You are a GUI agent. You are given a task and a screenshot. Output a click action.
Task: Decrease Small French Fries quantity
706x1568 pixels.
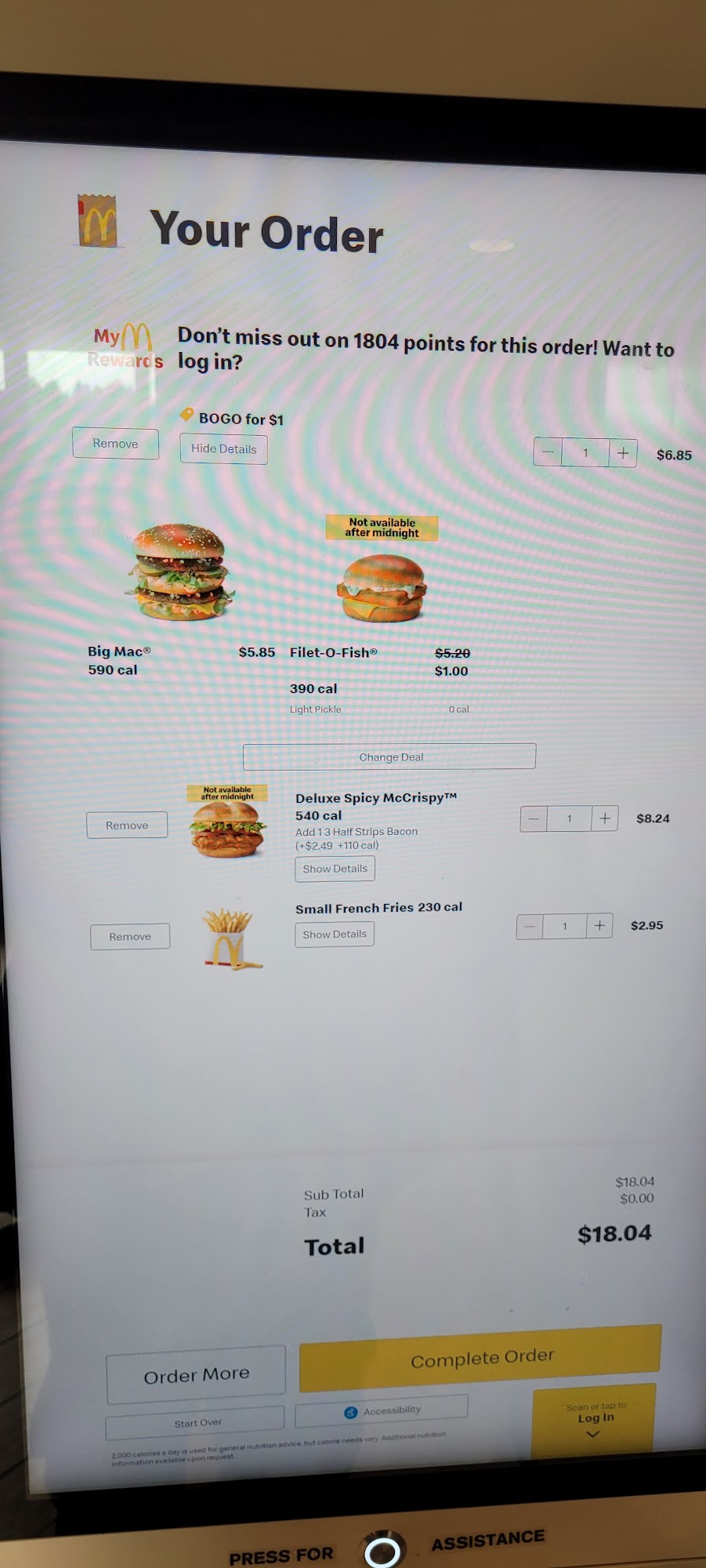click(x=530, y=926)
